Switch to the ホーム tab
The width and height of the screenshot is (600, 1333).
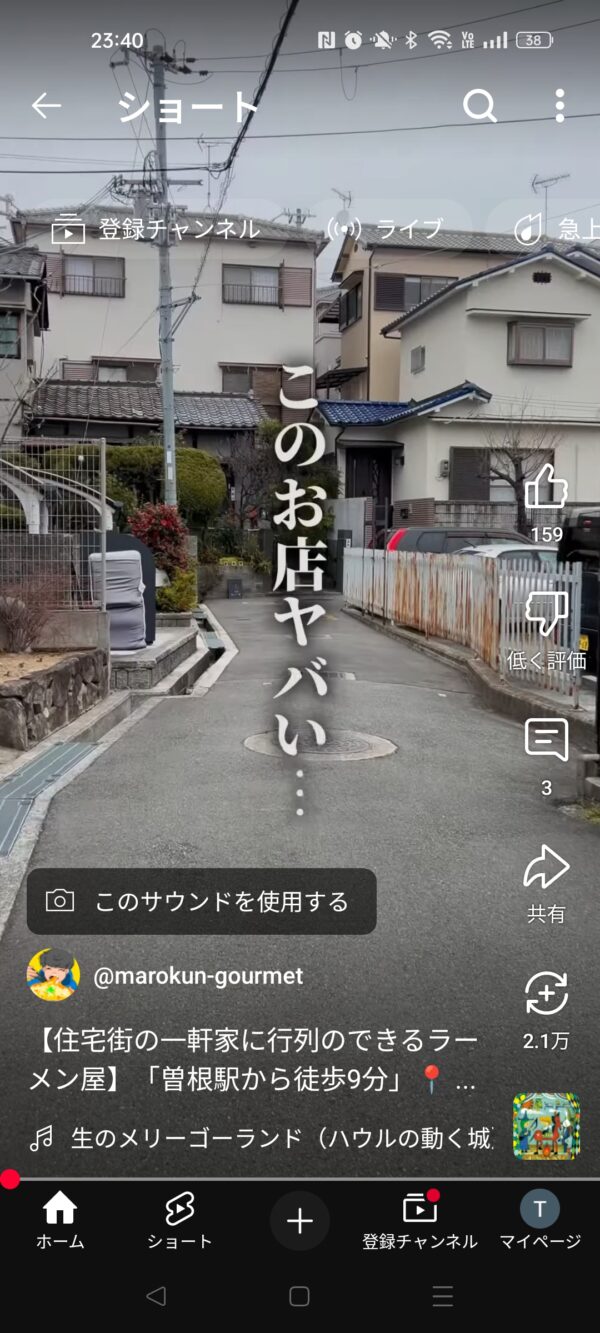(60, 1221)
